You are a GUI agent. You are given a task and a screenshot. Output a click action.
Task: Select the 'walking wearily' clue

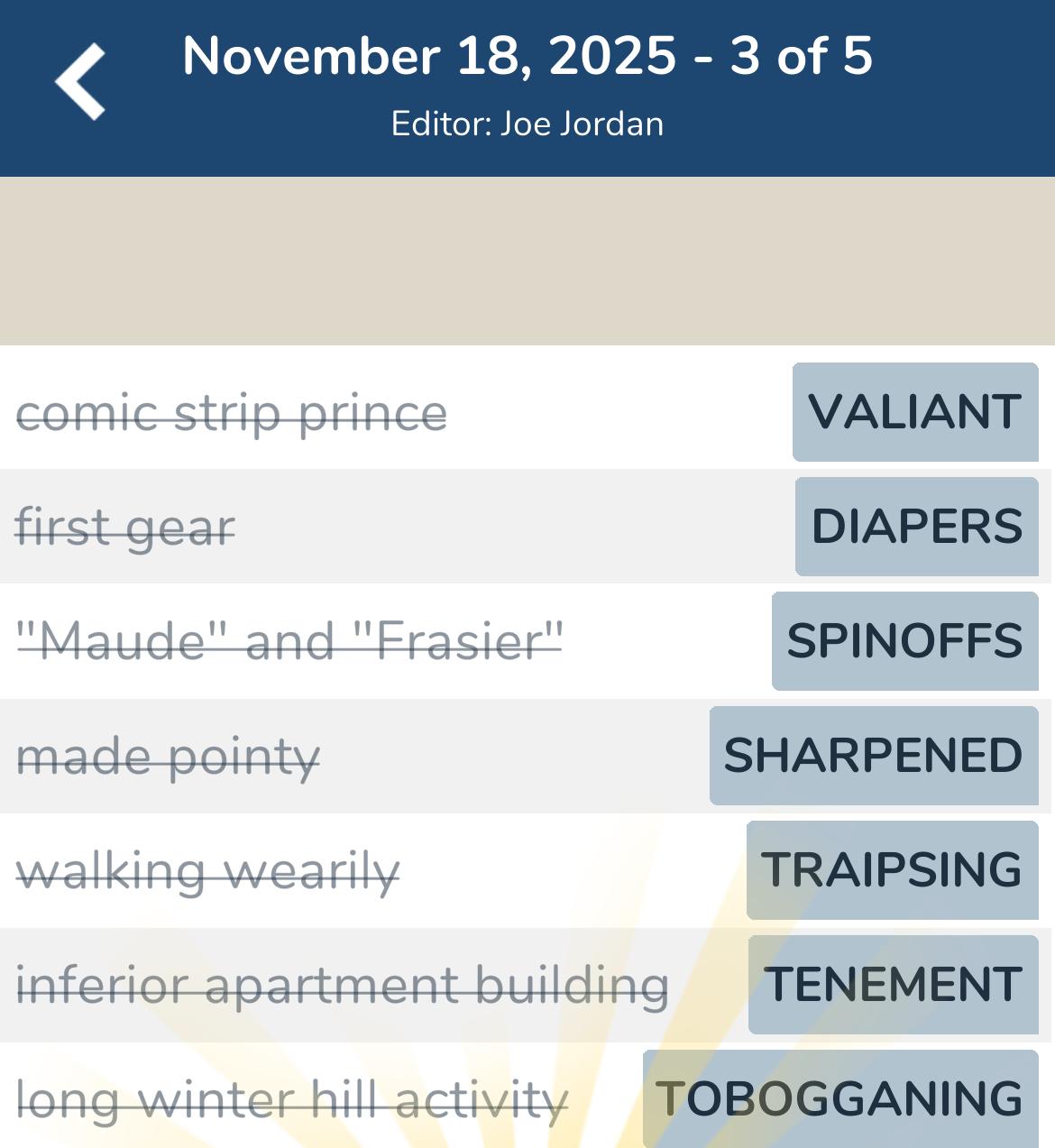(x=209, y=870)
